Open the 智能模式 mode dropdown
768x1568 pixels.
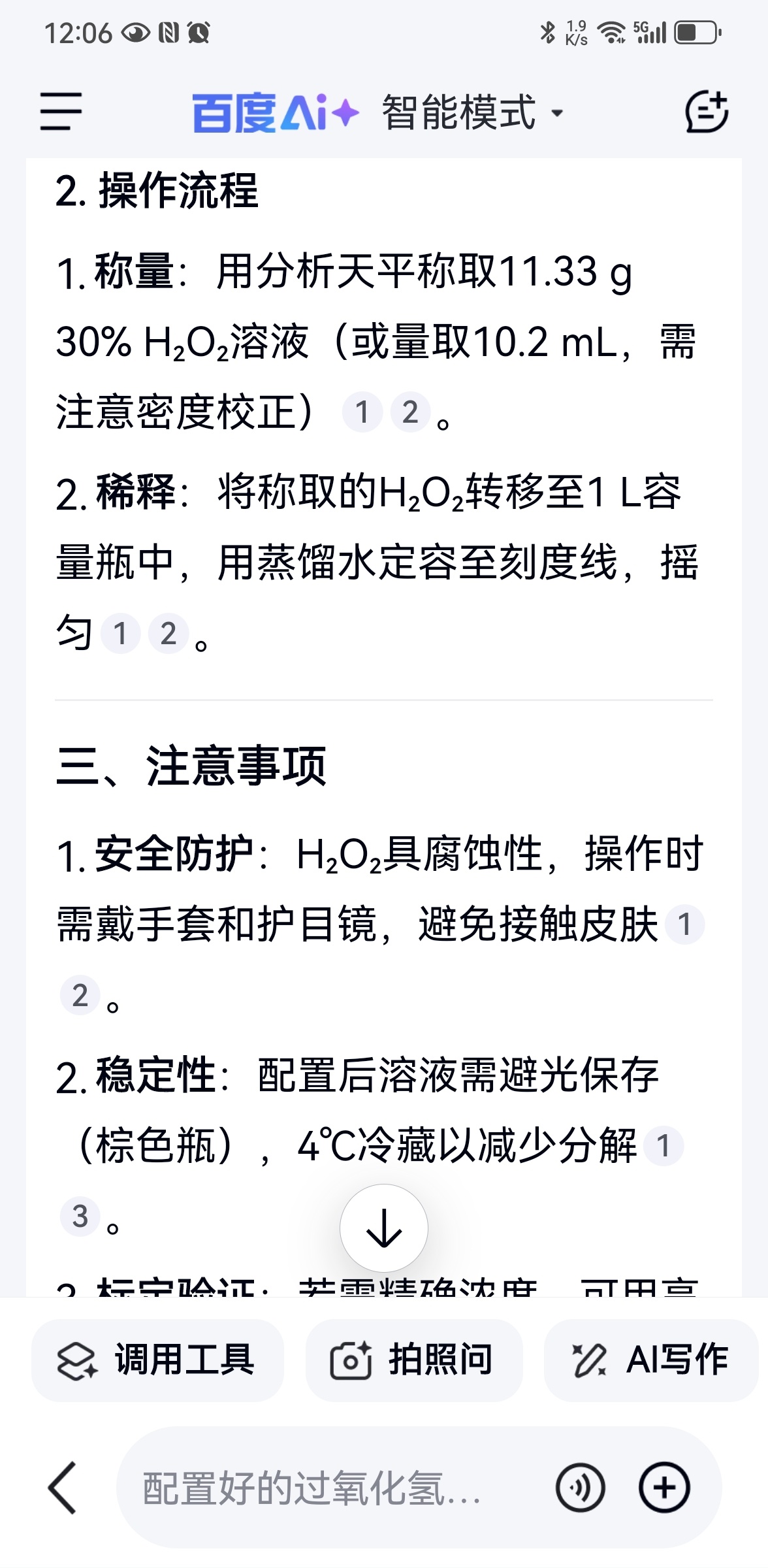[x=472, y=112]
